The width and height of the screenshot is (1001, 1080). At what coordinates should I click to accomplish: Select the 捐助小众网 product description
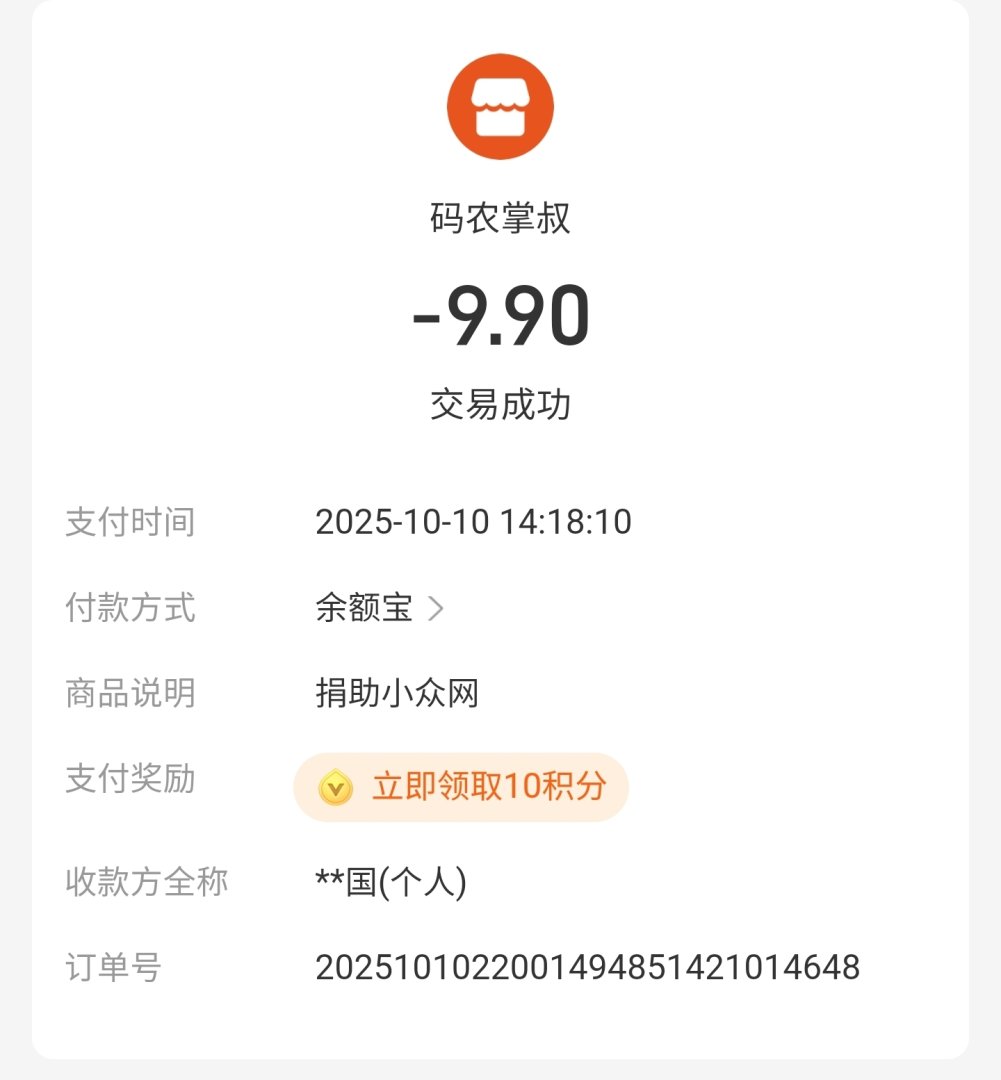click(x=398, y=694)
